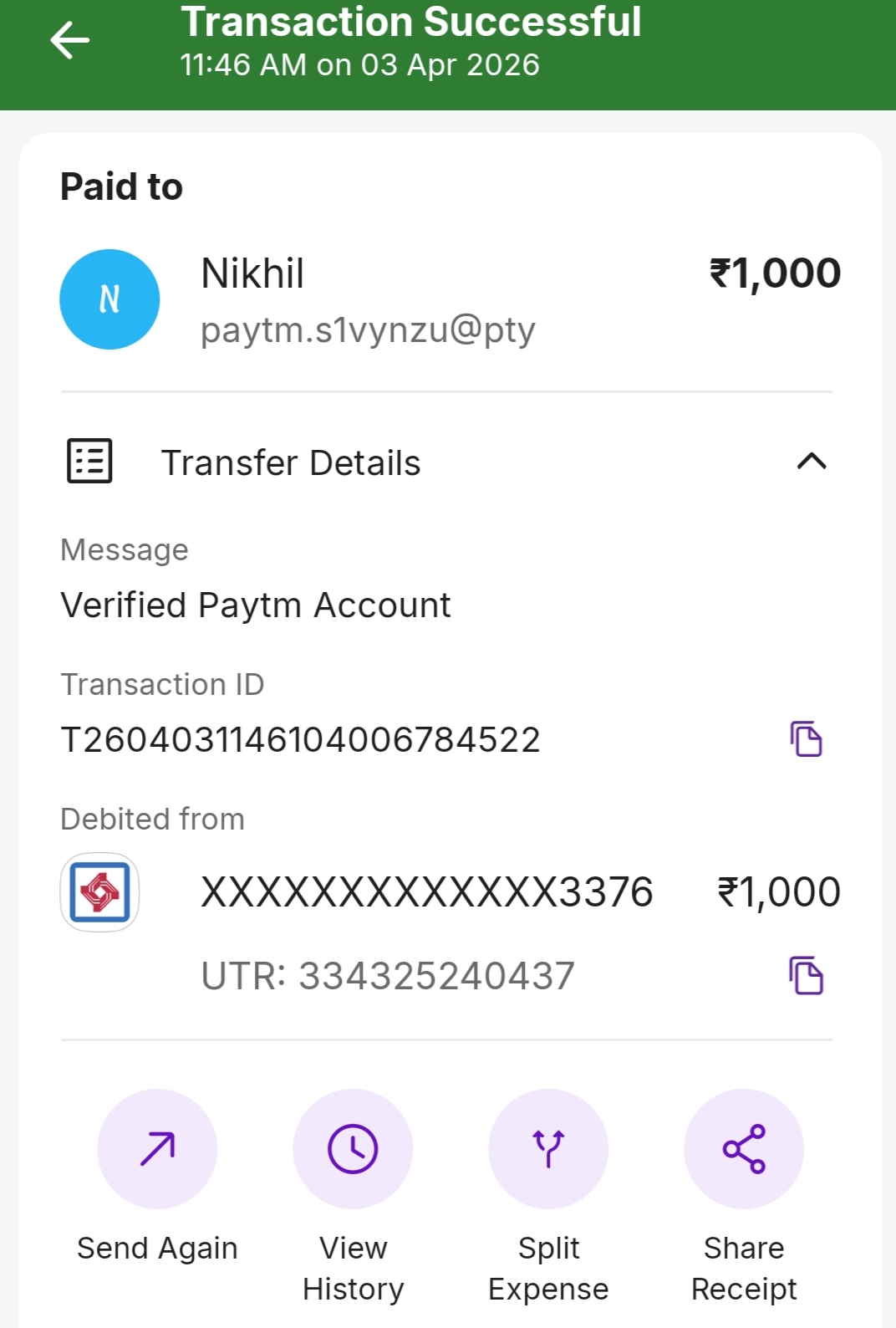Collapse the Transfer Details section

click(811, 461)
